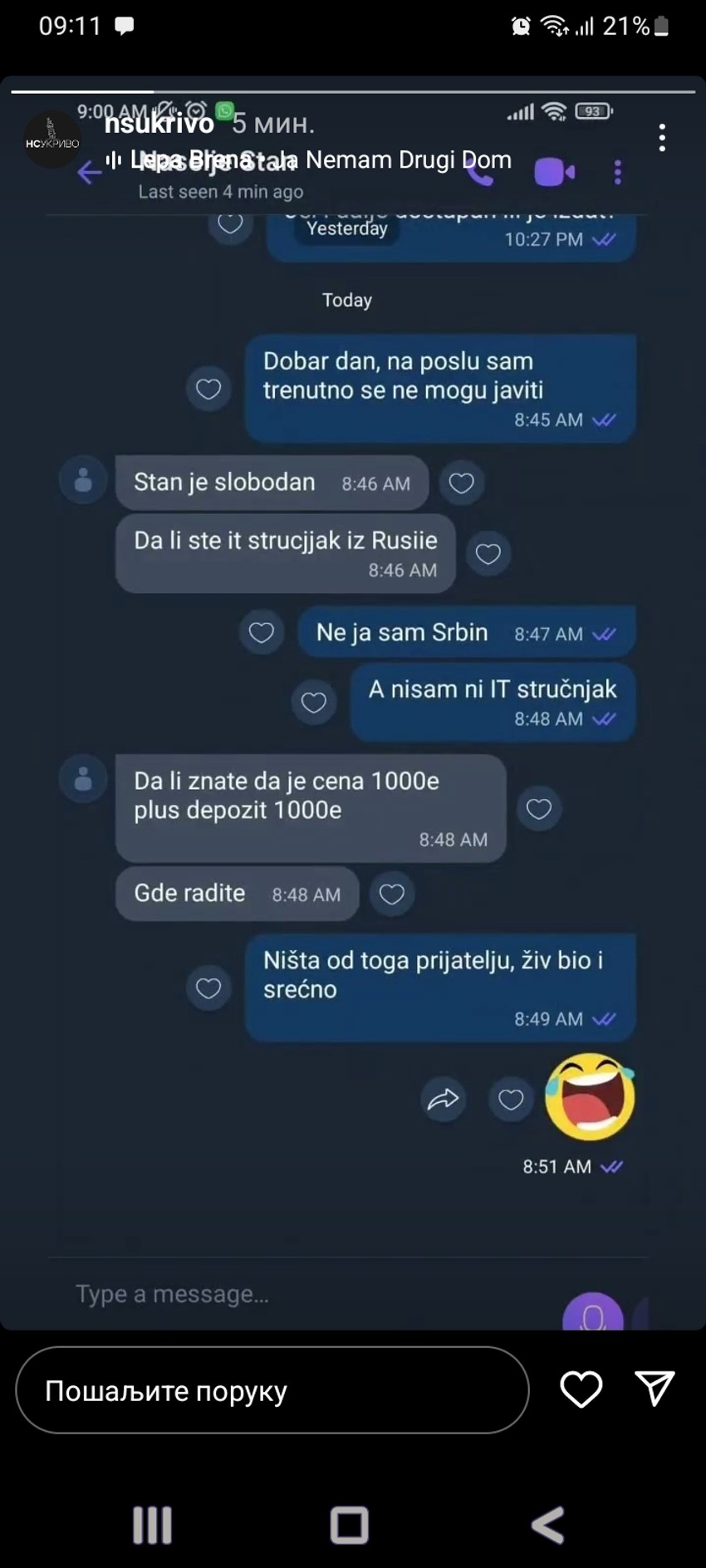
Task: Open the chat three-dot options menu
Action: coord(617,172)
